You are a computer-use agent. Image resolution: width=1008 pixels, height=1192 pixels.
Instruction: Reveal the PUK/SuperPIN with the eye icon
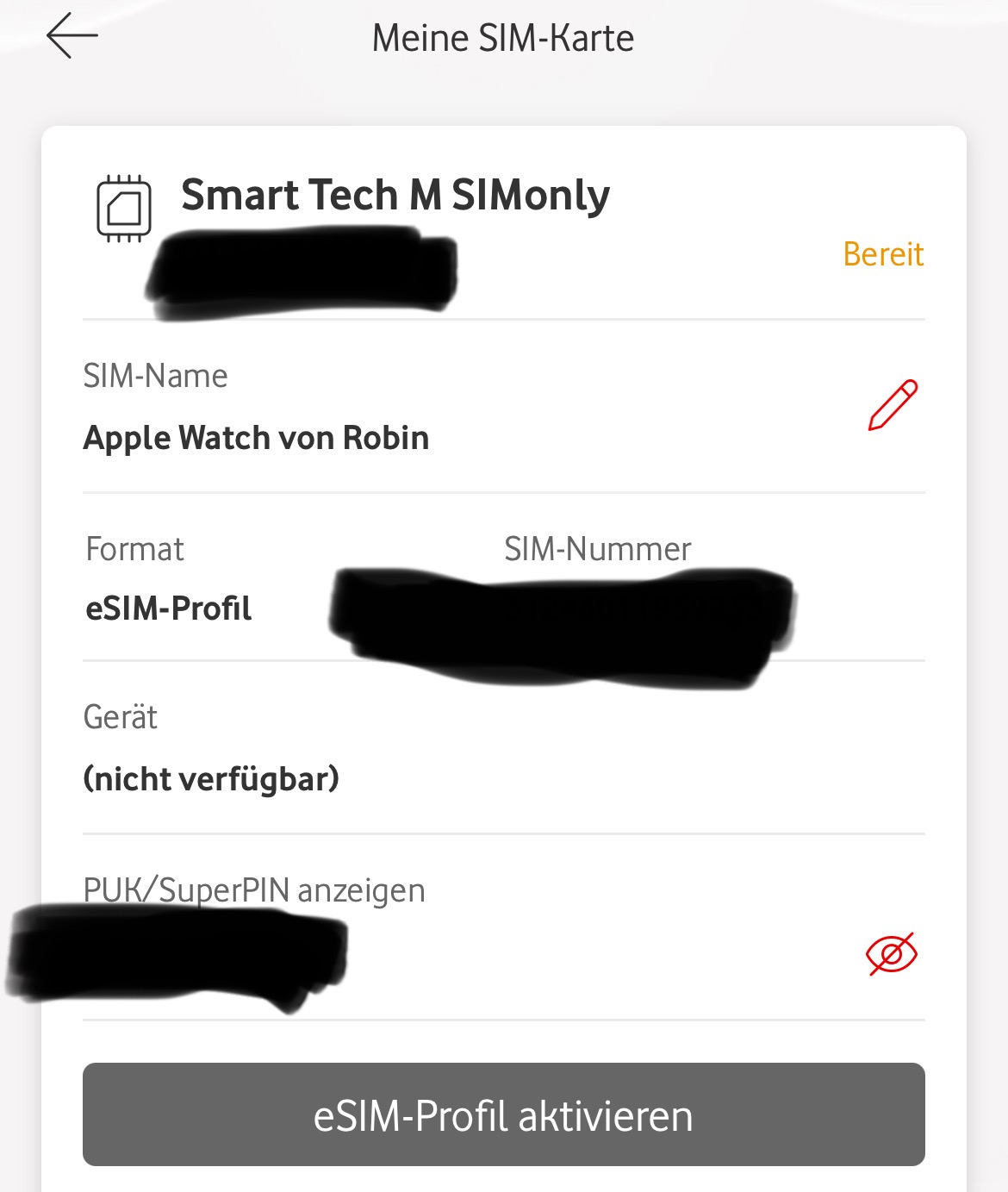click(892, 953)
